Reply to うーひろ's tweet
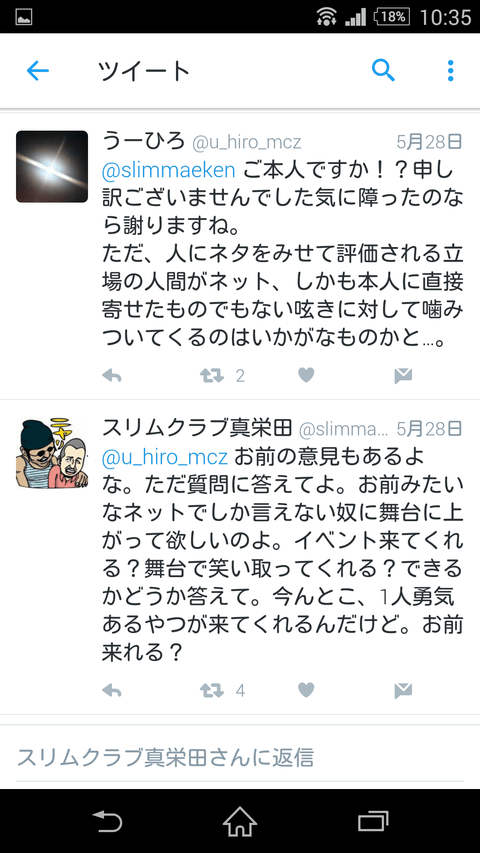 click(112, 375)
